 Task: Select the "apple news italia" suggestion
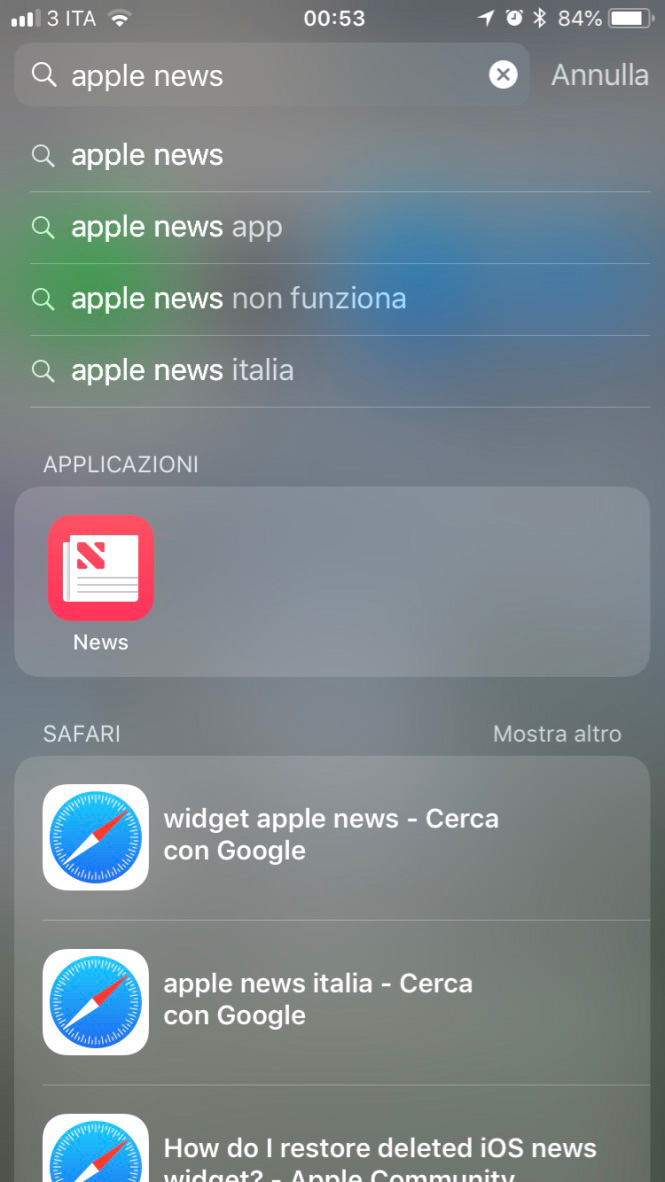(339, 371)
